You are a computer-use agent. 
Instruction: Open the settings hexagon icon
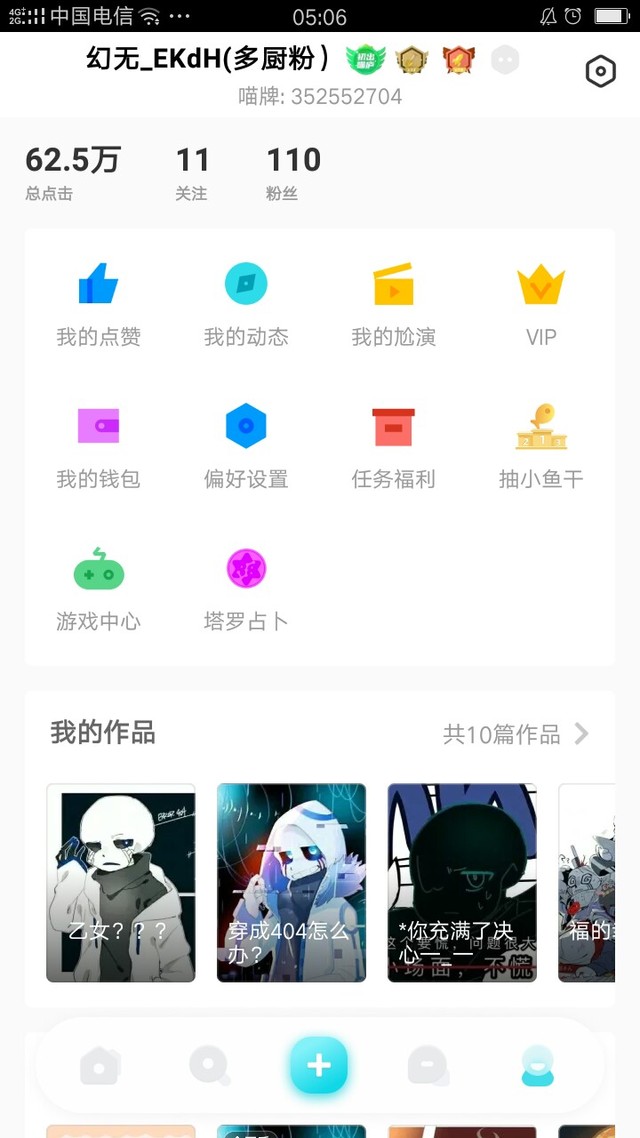point(600,72)
